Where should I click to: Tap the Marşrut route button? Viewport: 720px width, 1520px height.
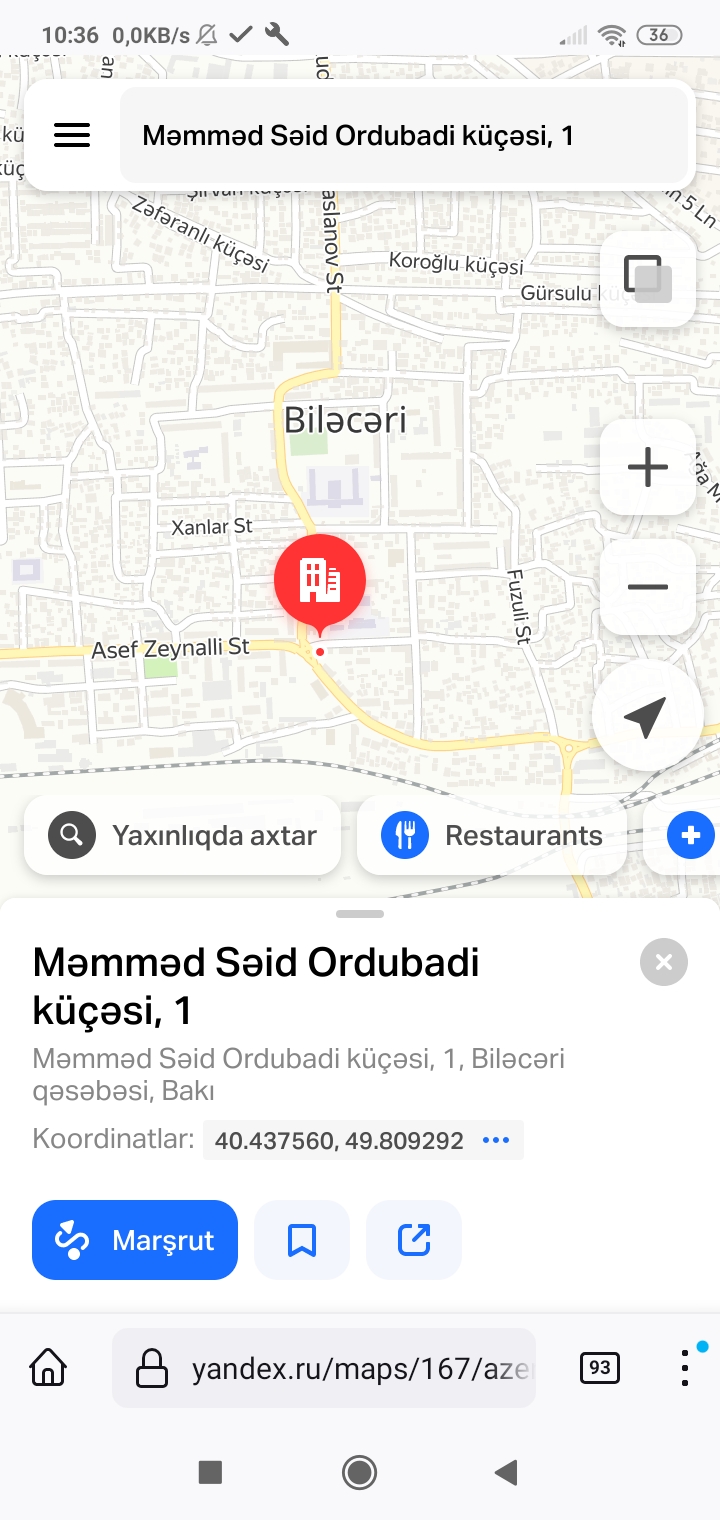[135, 1240]
